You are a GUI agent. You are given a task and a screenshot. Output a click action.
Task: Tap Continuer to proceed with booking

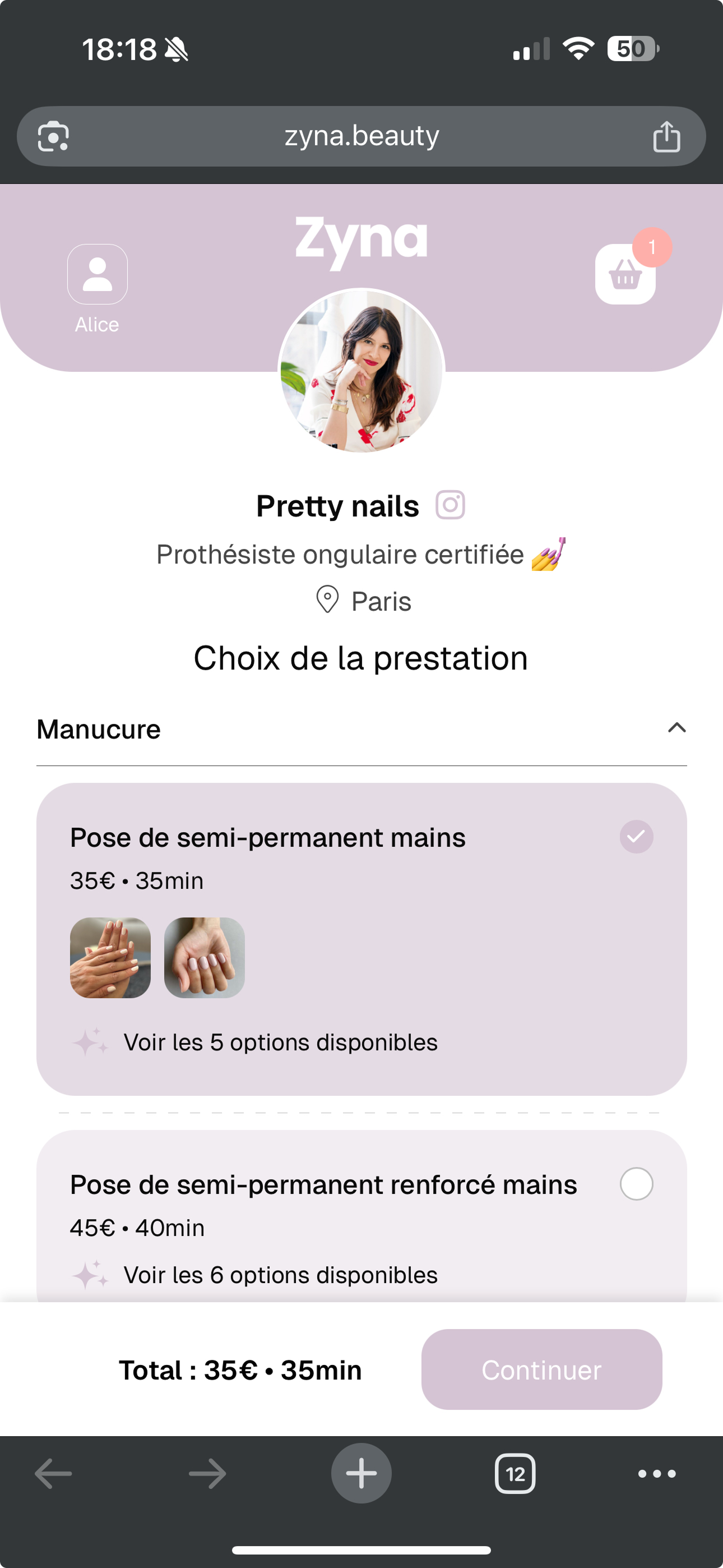541,1369
